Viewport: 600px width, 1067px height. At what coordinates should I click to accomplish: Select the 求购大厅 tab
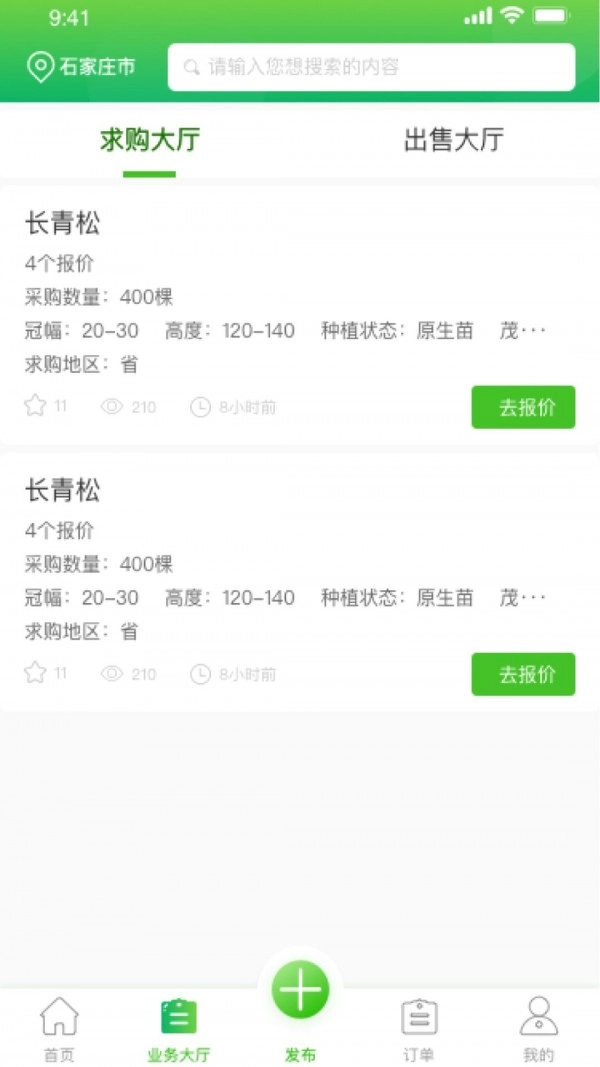click(x=150, y=140)
